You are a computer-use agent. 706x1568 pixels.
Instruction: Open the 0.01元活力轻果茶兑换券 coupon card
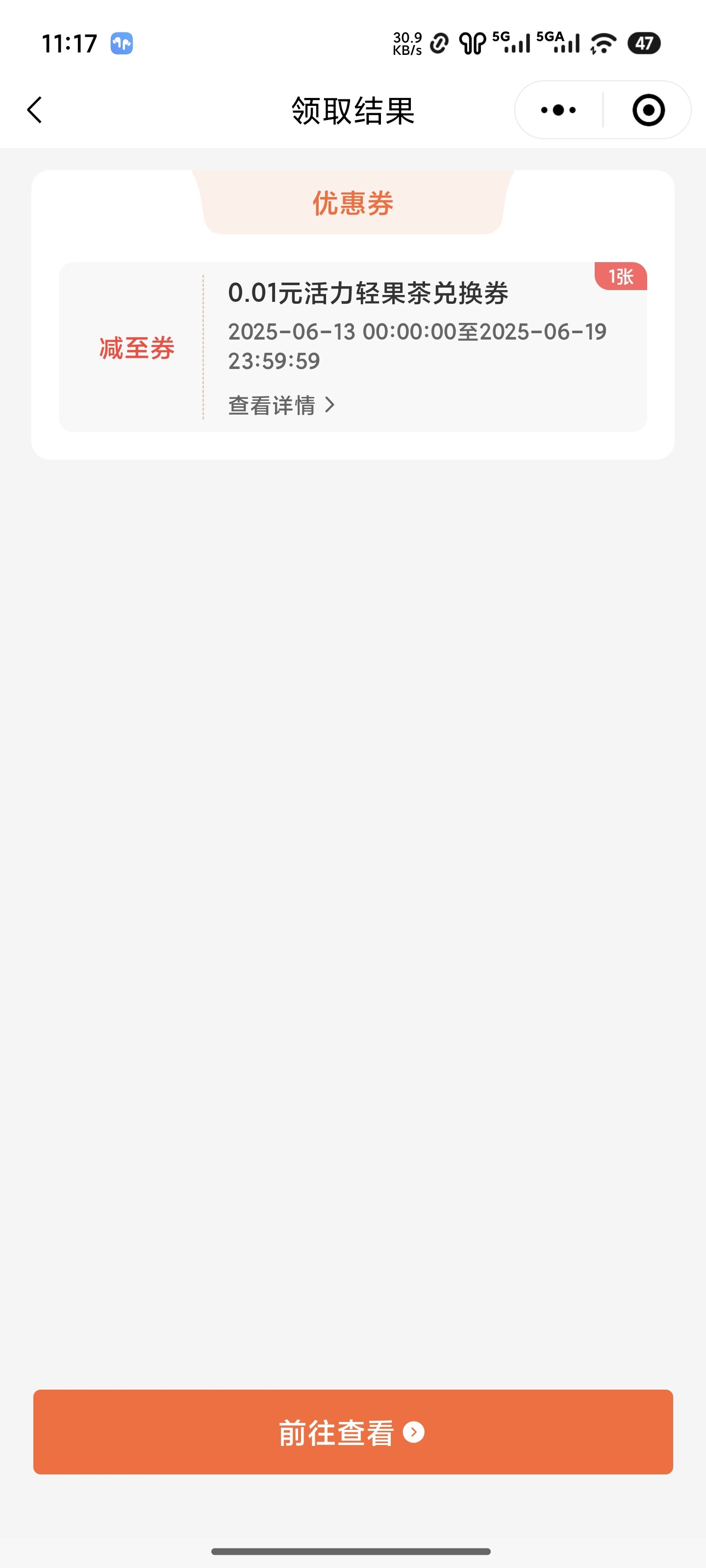[353, 347]
